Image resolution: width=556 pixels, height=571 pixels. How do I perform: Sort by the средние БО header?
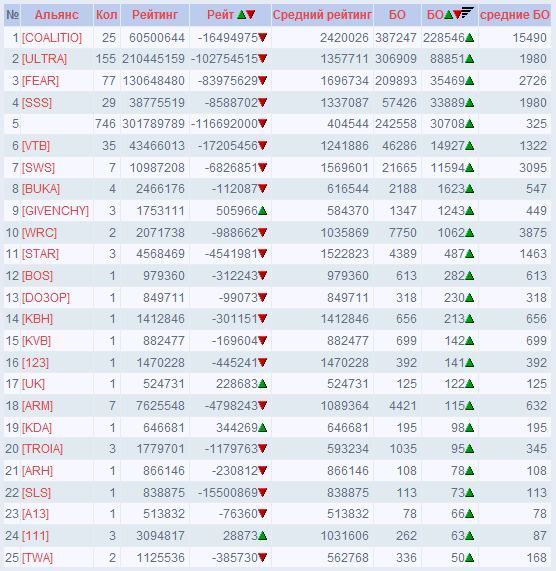[514, 15]
